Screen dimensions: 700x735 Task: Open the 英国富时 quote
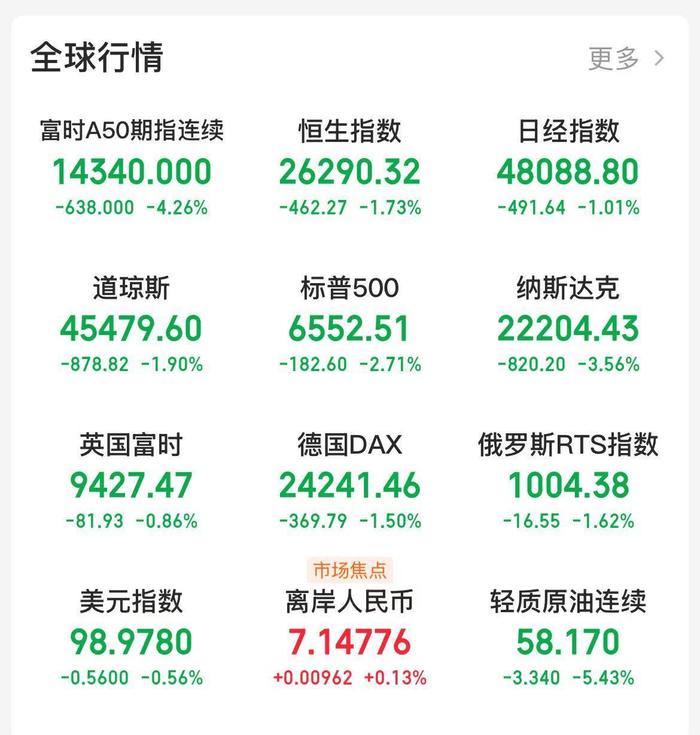click(132, 484)
